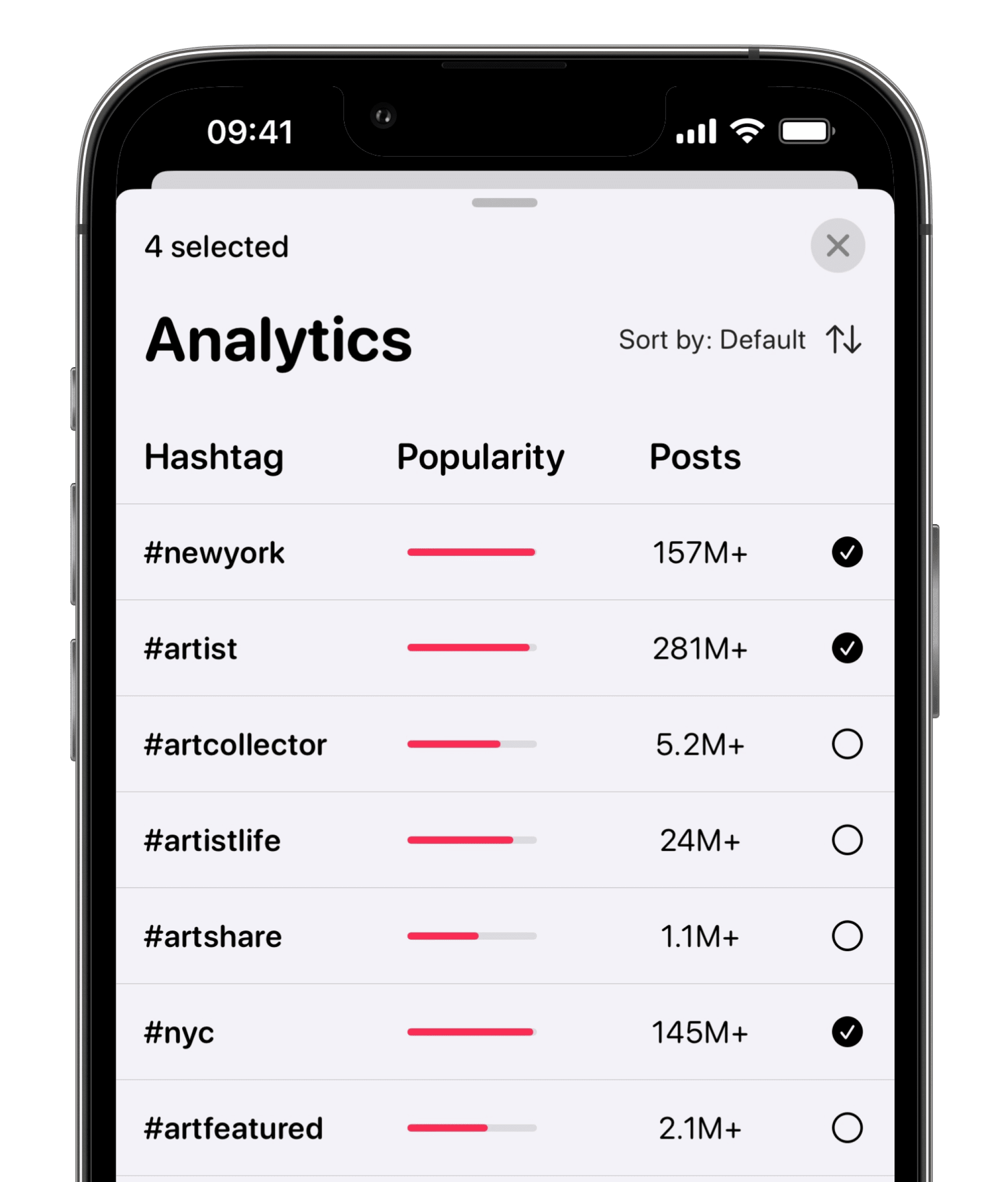The height and width of the screenshot is (1182, 1008).
Task: Select the #artfeatured hashtag
Action: [847, 1128]
